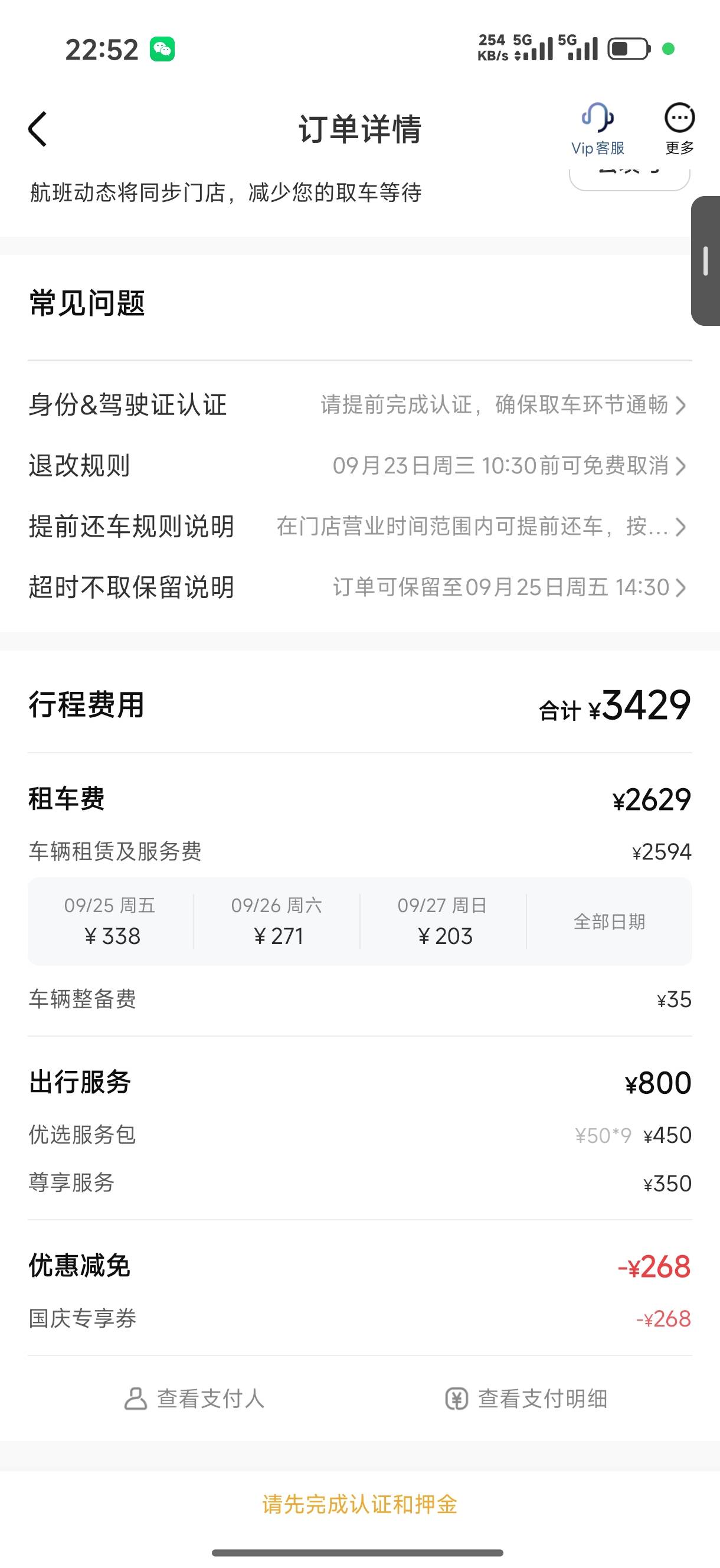Open 身份&驾驶证认证 row

[359, 405]
